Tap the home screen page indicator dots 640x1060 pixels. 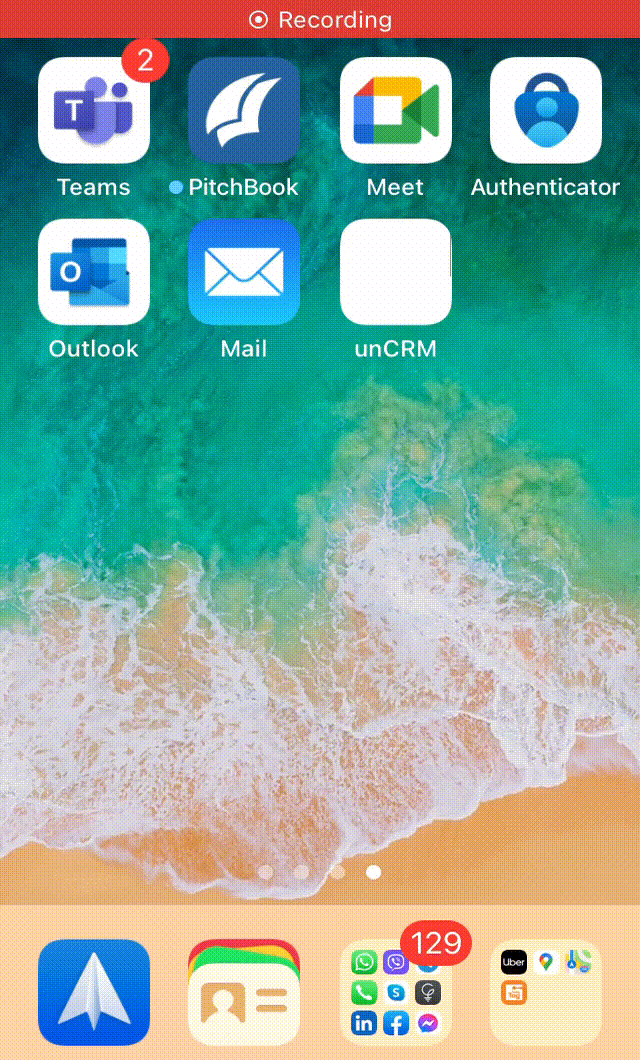tap(320, 872)
